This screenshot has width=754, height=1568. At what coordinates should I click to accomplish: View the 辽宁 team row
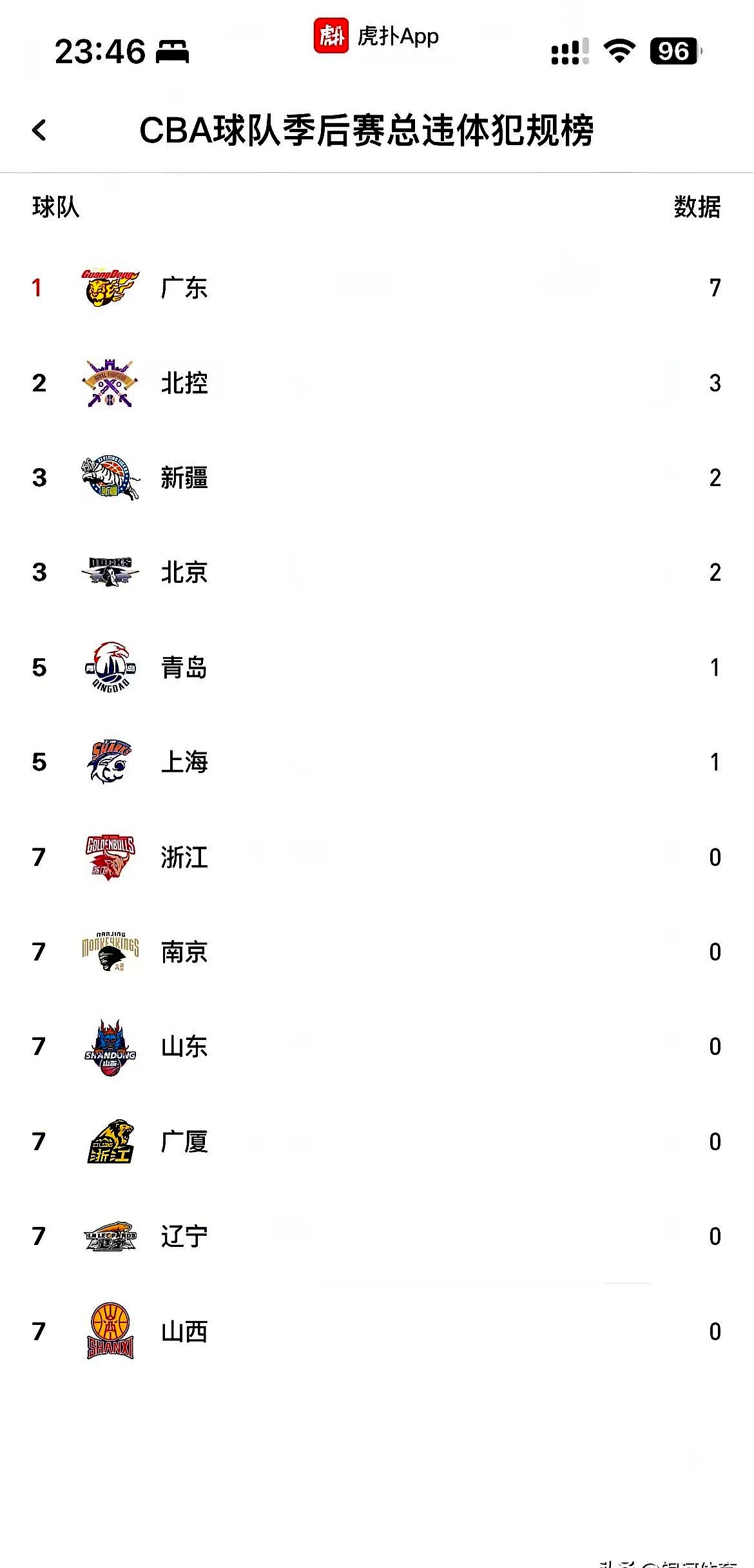click(184, 1236)
